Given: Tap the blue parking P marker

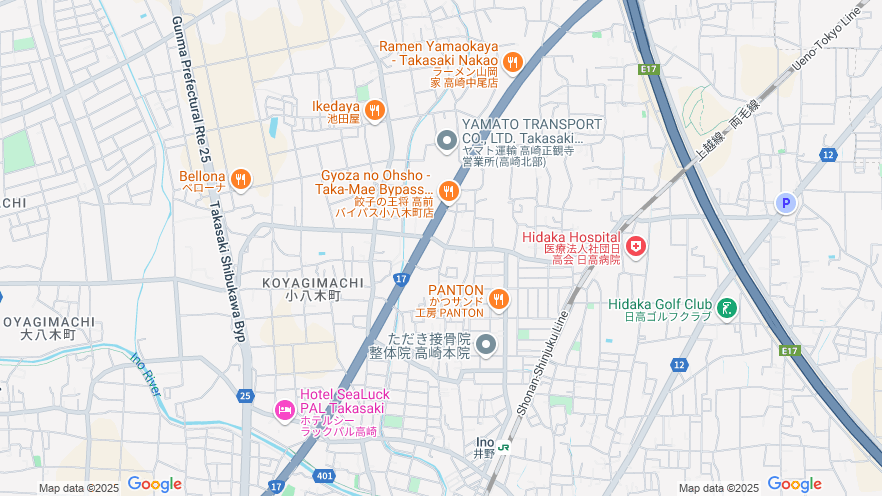Looking at the screenshot, I should pyautogui.click(x=786, y=204).
